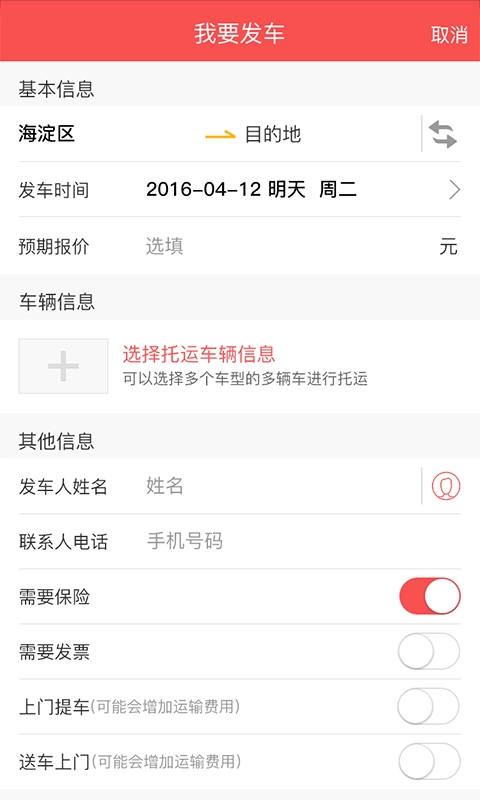Enable the 需要发票 switch
Screen dimensions: 480x800
[x=429, y=651]
